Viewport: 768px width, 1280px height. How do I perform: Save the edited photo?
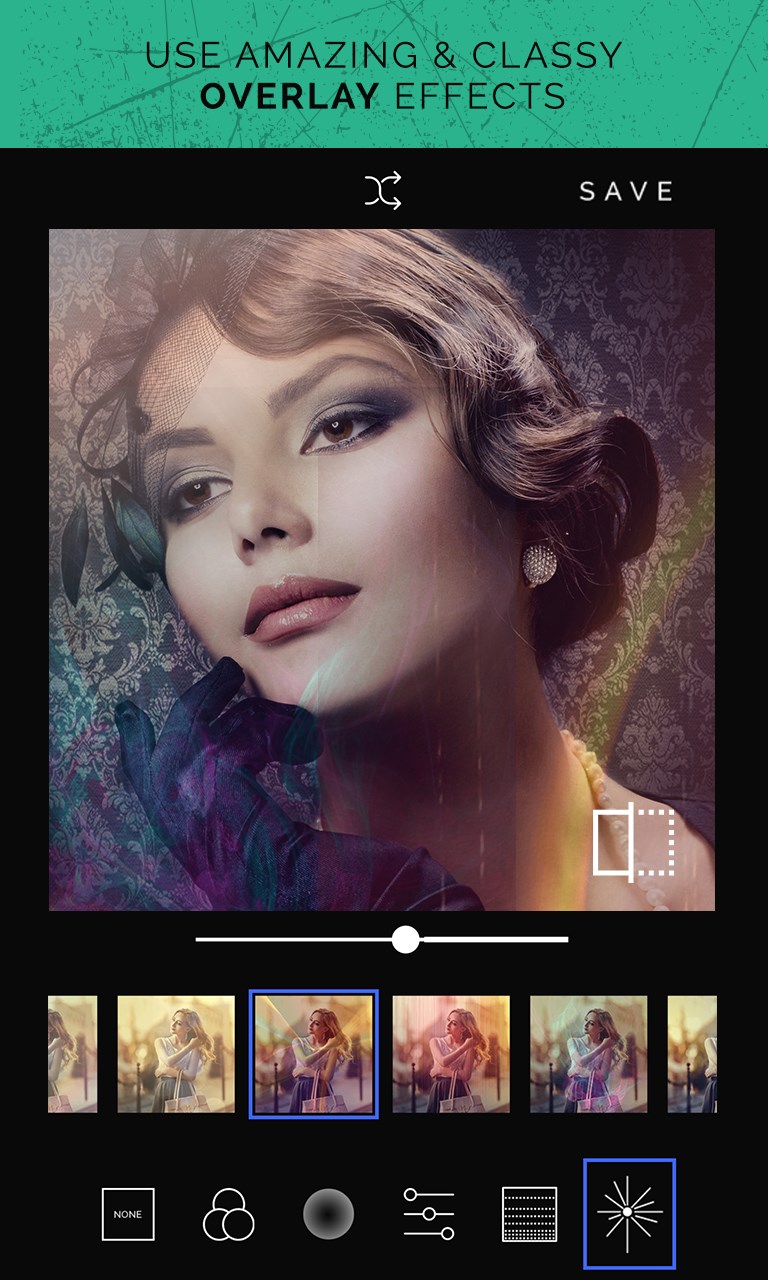626,191
